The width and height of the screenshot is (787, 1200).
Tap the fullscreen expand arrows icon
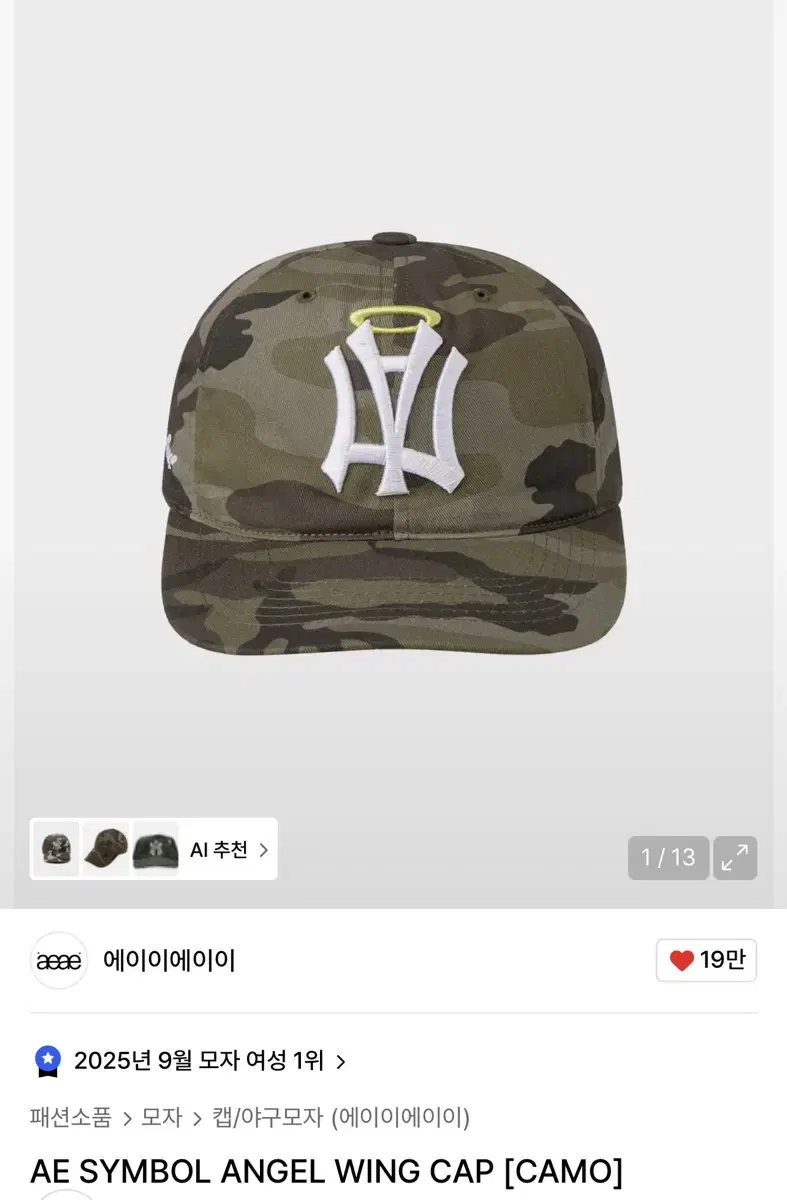point(737,857)
